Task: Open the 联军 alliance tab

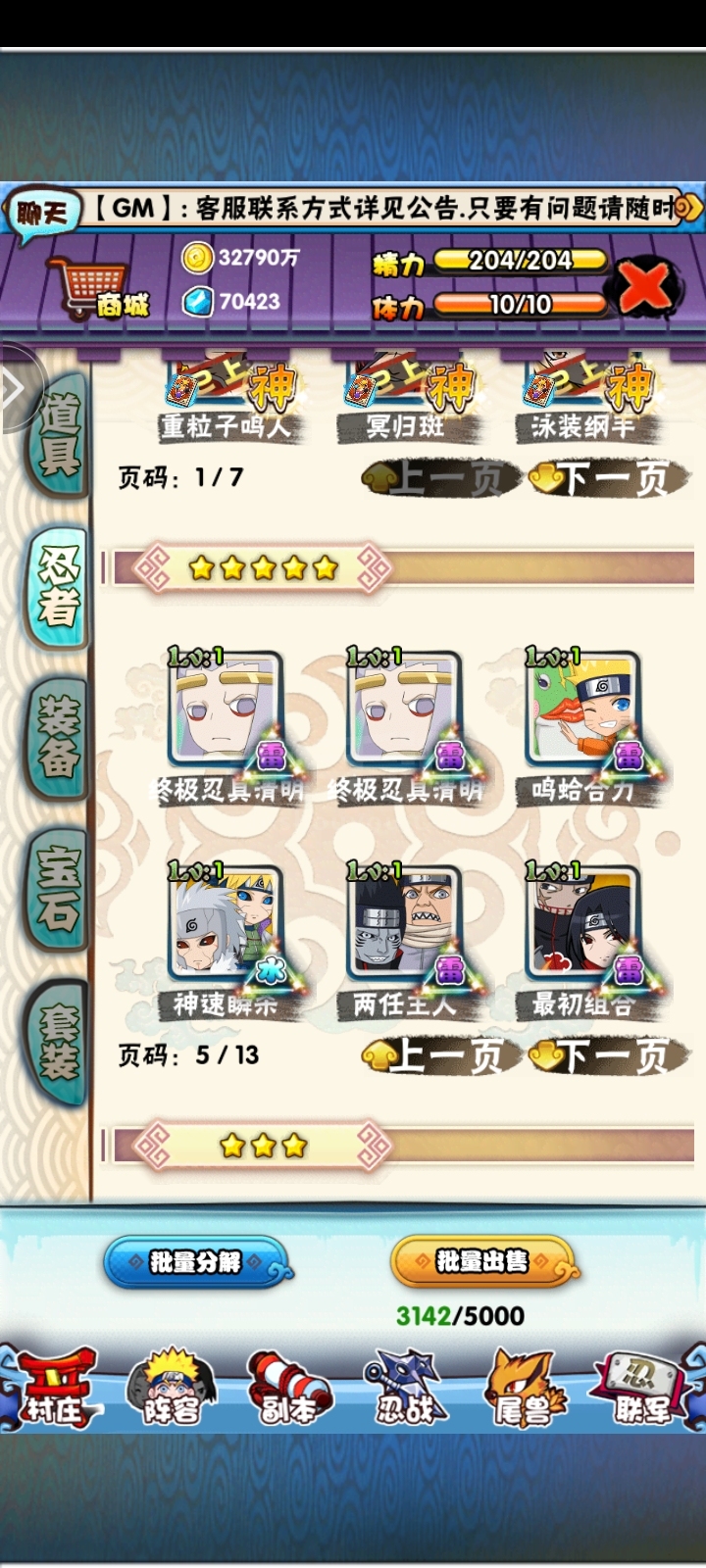Action: click(642, 1392)
